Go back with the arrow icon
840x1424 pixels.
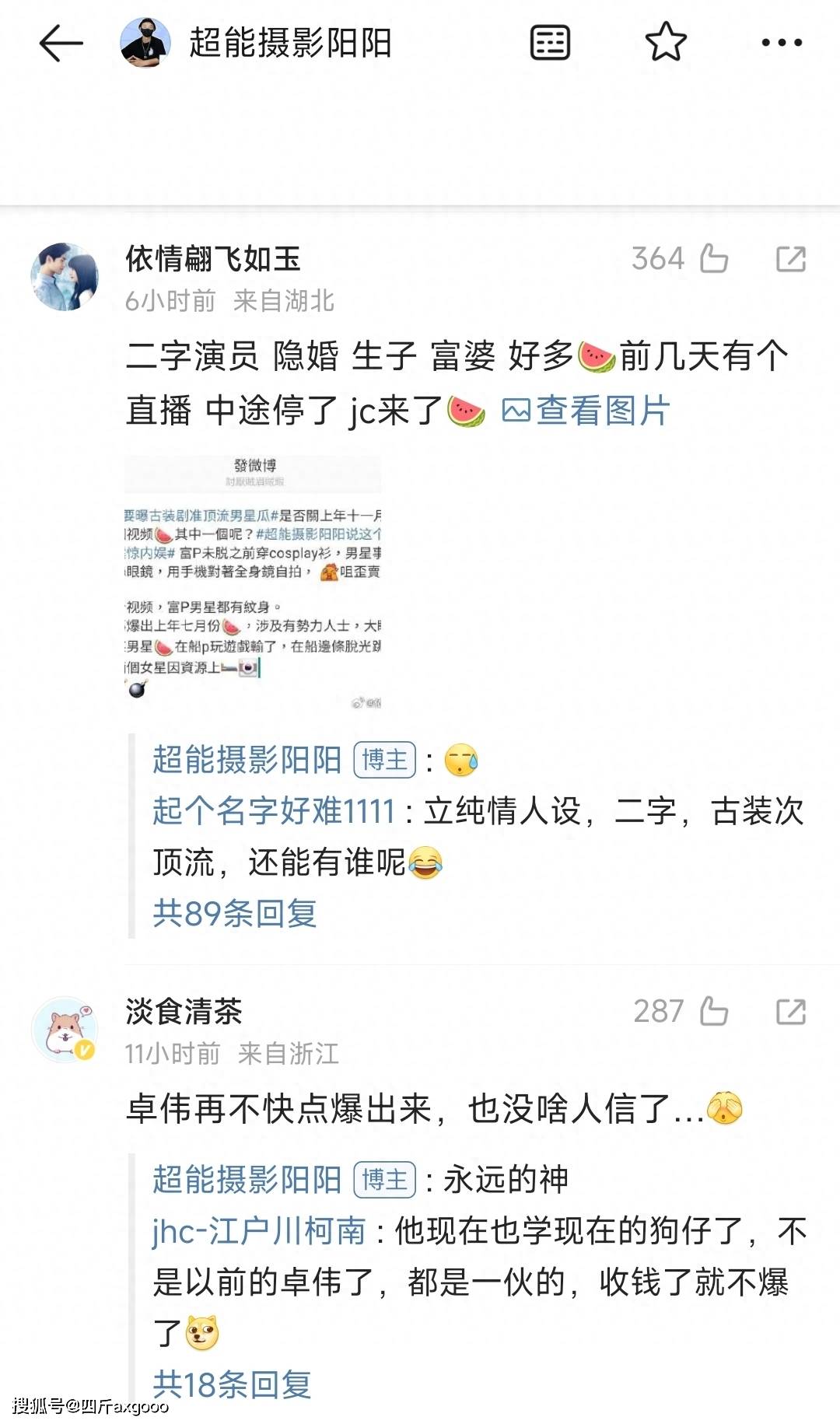(x=61, y=43)
